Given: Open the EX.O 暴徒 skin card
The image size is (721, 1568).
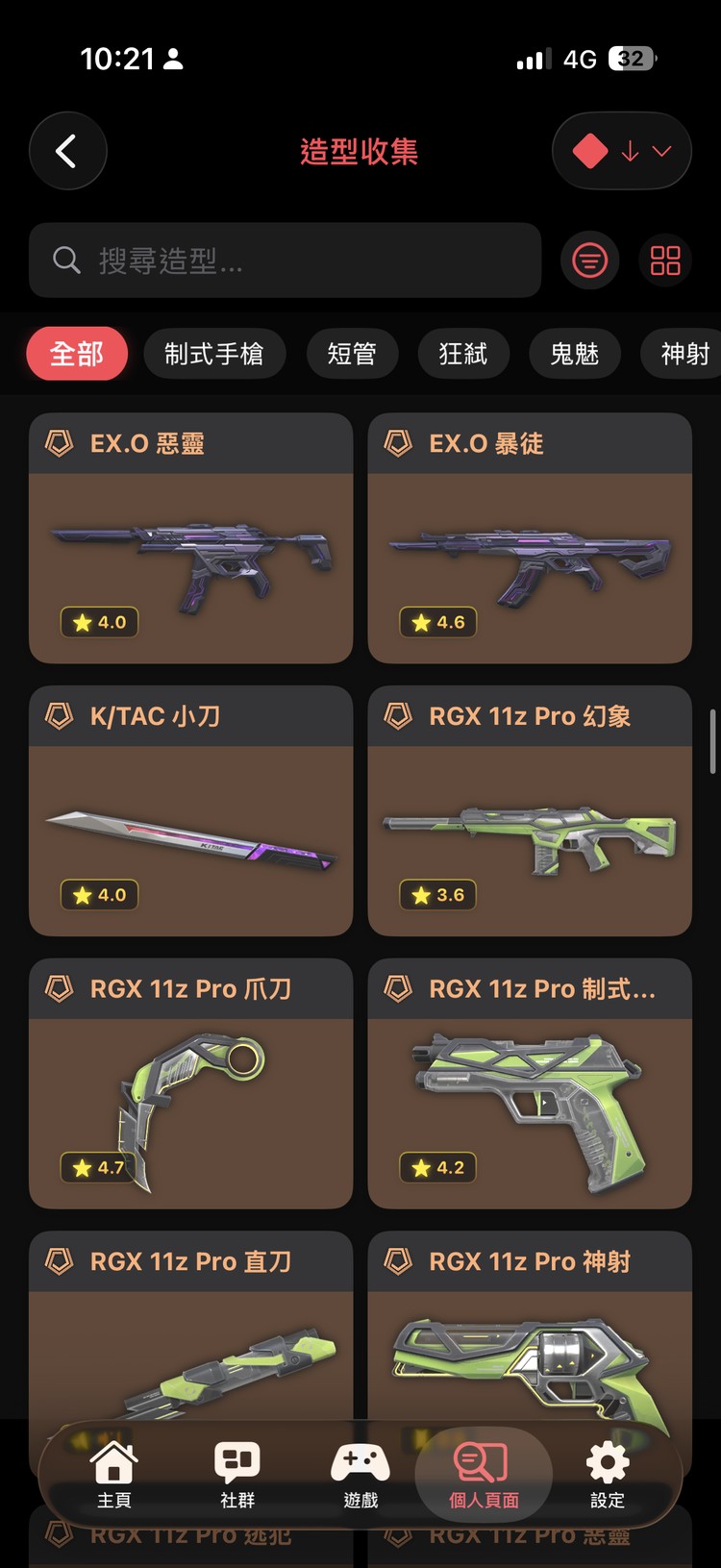Looking at the screenshot, I should click(530, 538).
